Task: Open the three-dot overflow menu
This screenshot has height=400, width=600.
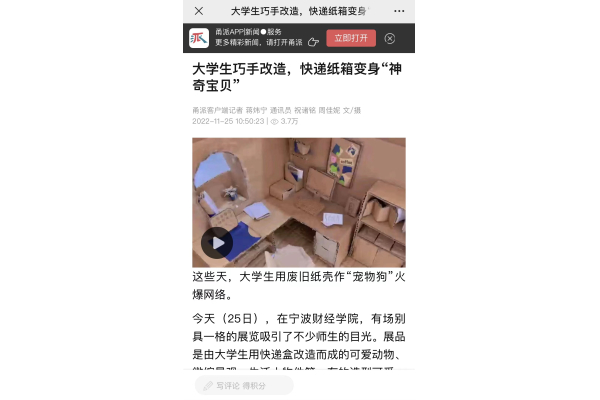Action: point(399,10)
